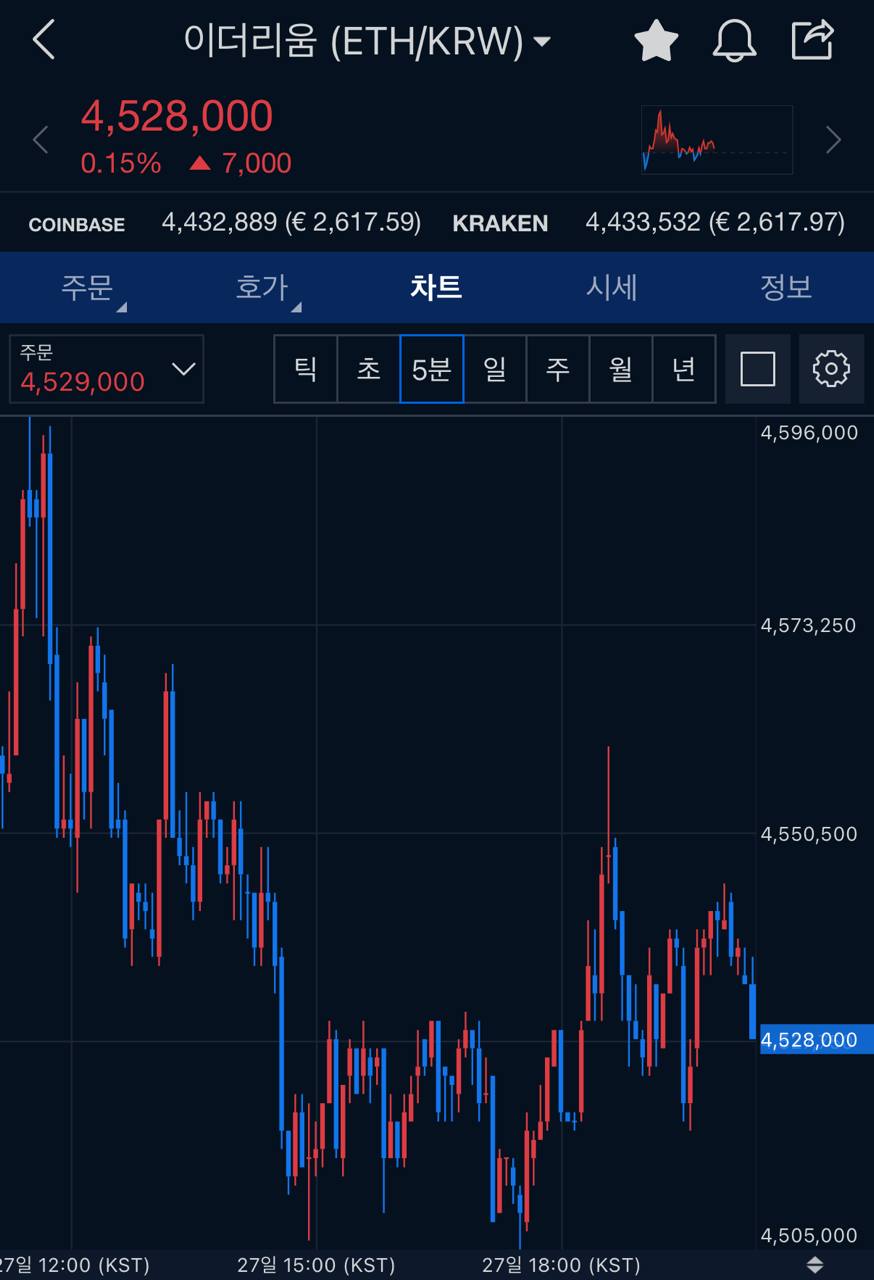Go back using the top-left arrow
This screenshot has height=1280, width=874.
click(x=43, y=41)
